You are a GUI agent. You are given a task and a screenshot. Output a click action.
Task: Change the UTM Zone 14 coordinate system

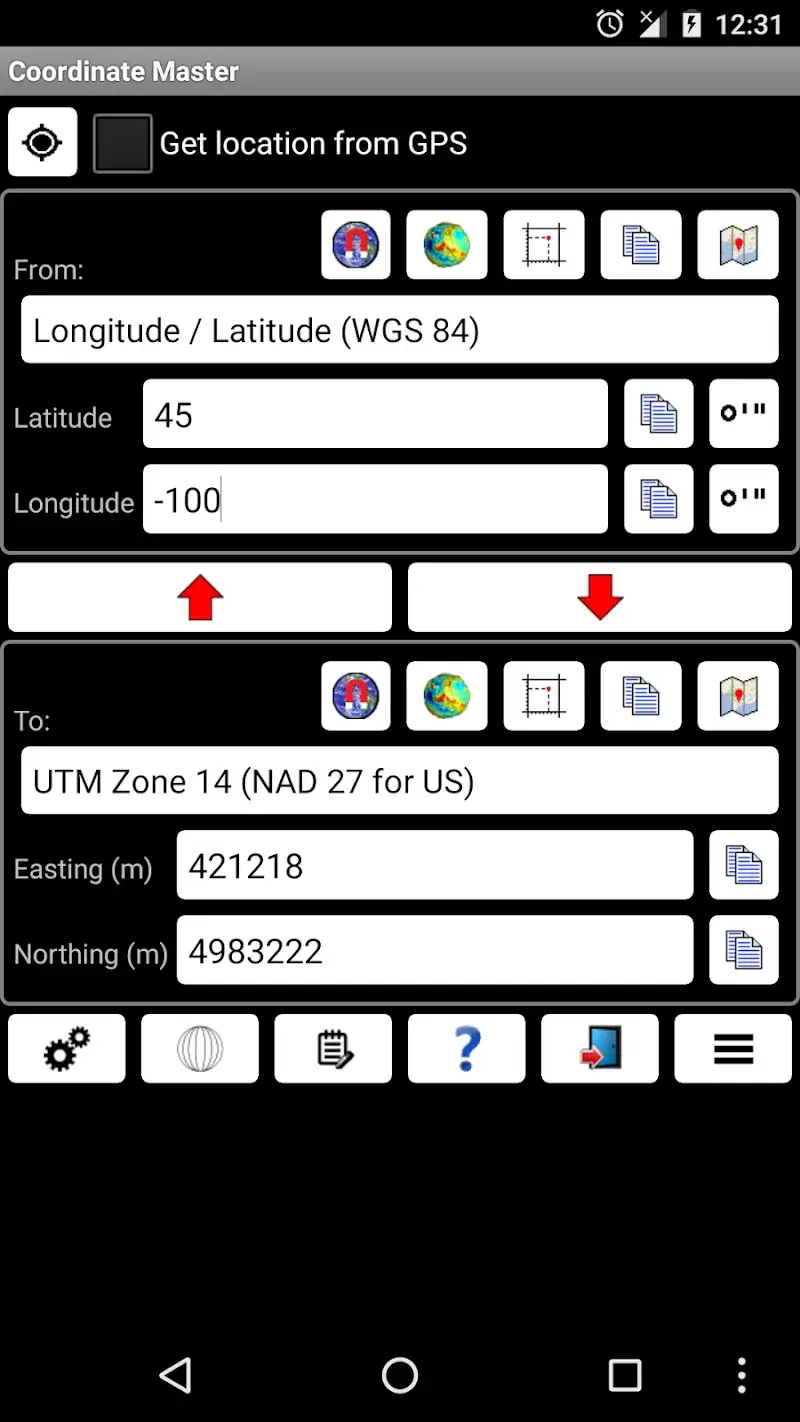tap(399, 781)
